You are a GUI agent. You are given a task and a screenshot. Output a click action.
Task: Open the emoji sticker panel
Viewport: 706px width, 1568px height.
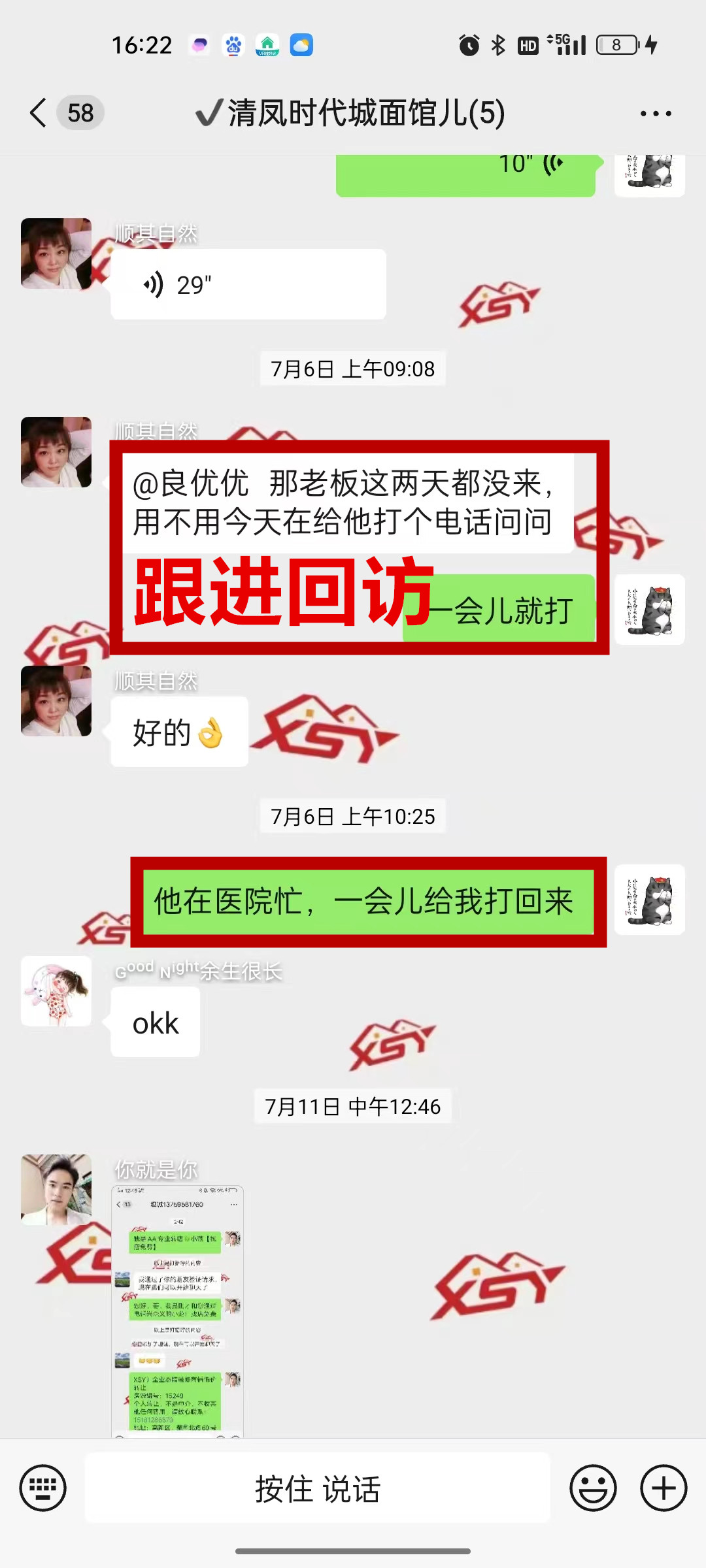593,1488
